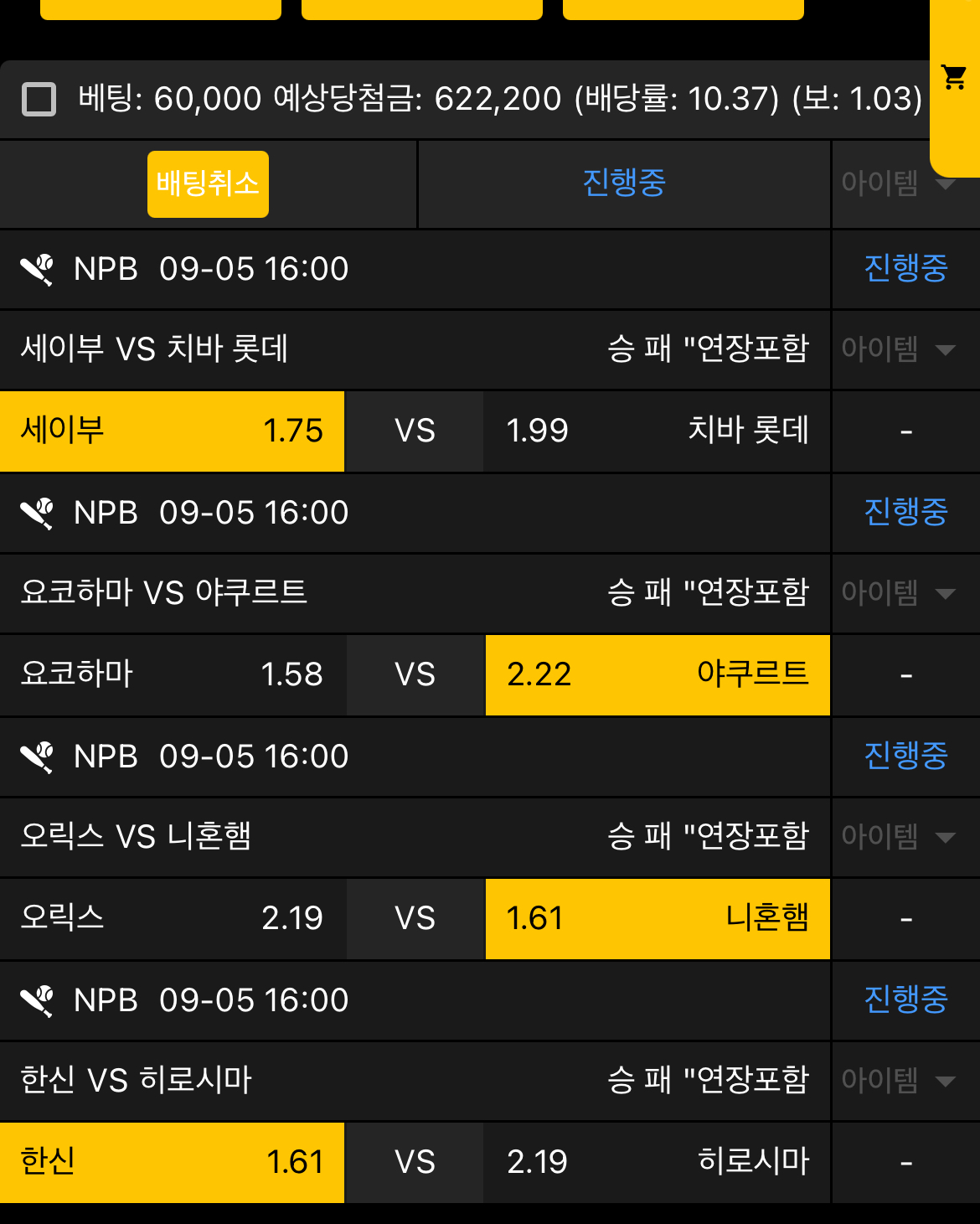Toggle off the 야쿠르트 2.22 selection
The height and width of the screenshot is (1224, 980).
(x=658, y=675)
